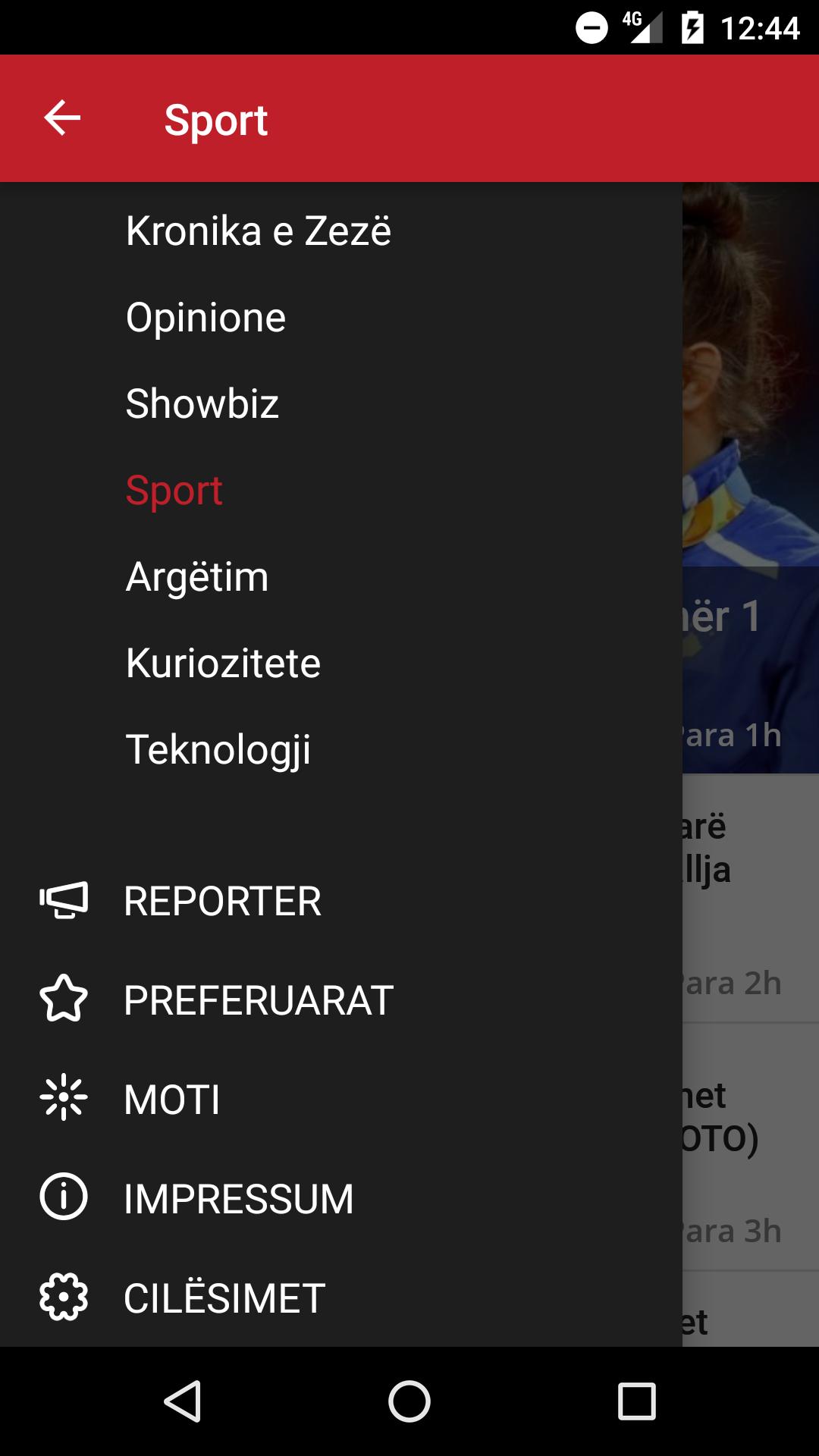Open Preferuarat via the star icon
Image resolution: width=819 pixels, height=1456 pixels.
(64, 999)
